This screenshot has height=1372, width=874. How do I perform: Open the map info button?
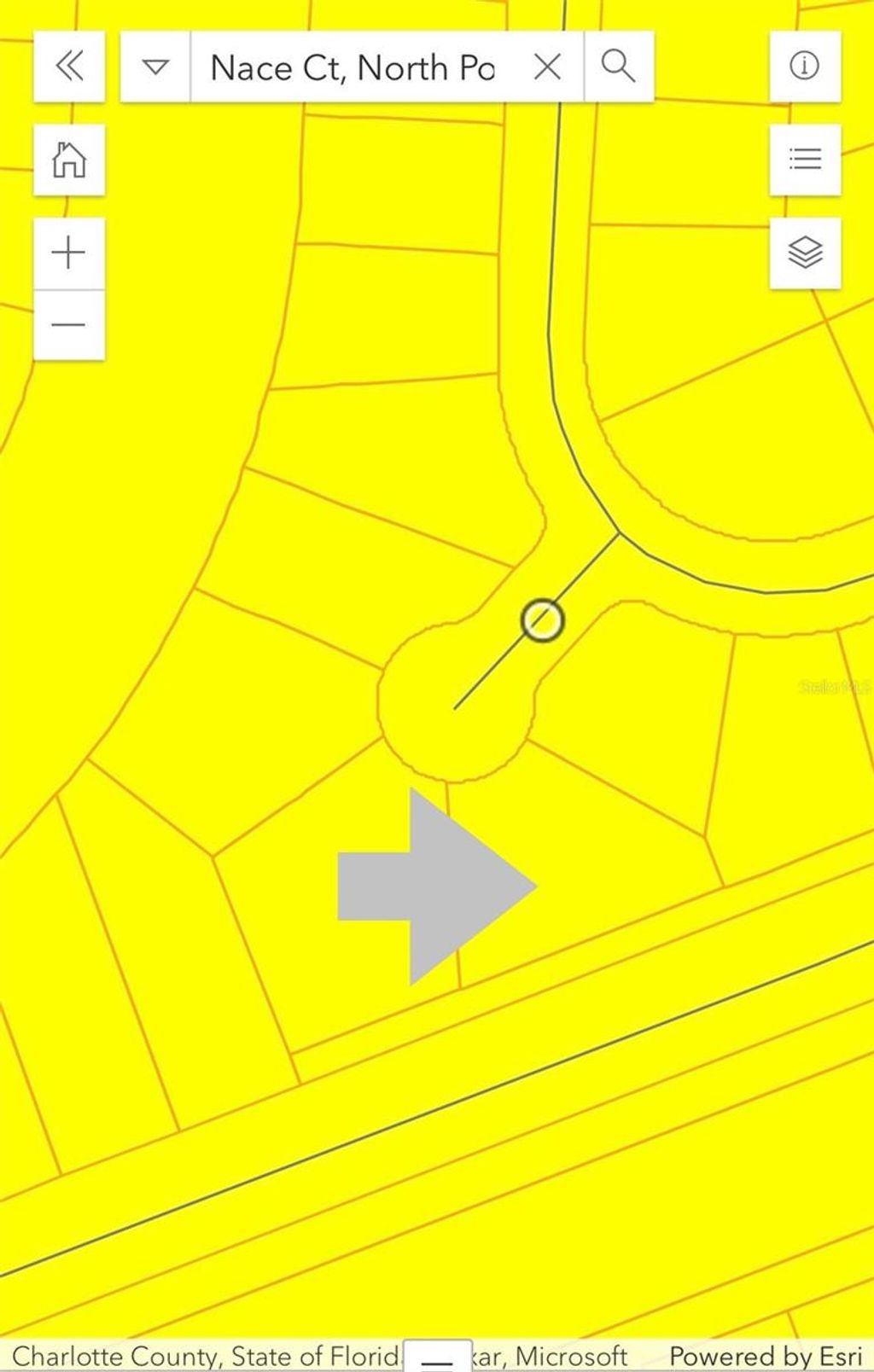pyautogui.click(x=804, y=66)
